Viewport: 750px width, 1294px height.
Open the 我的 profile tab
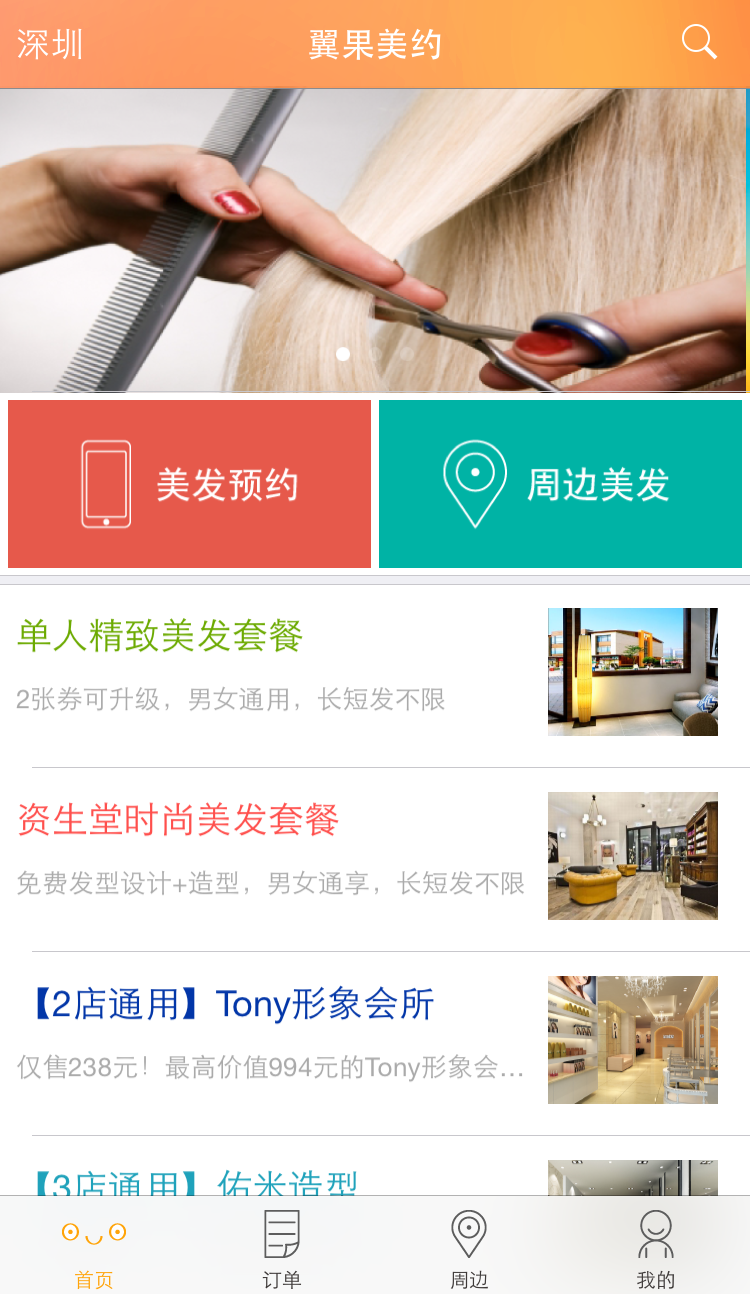pos(656,1246)
